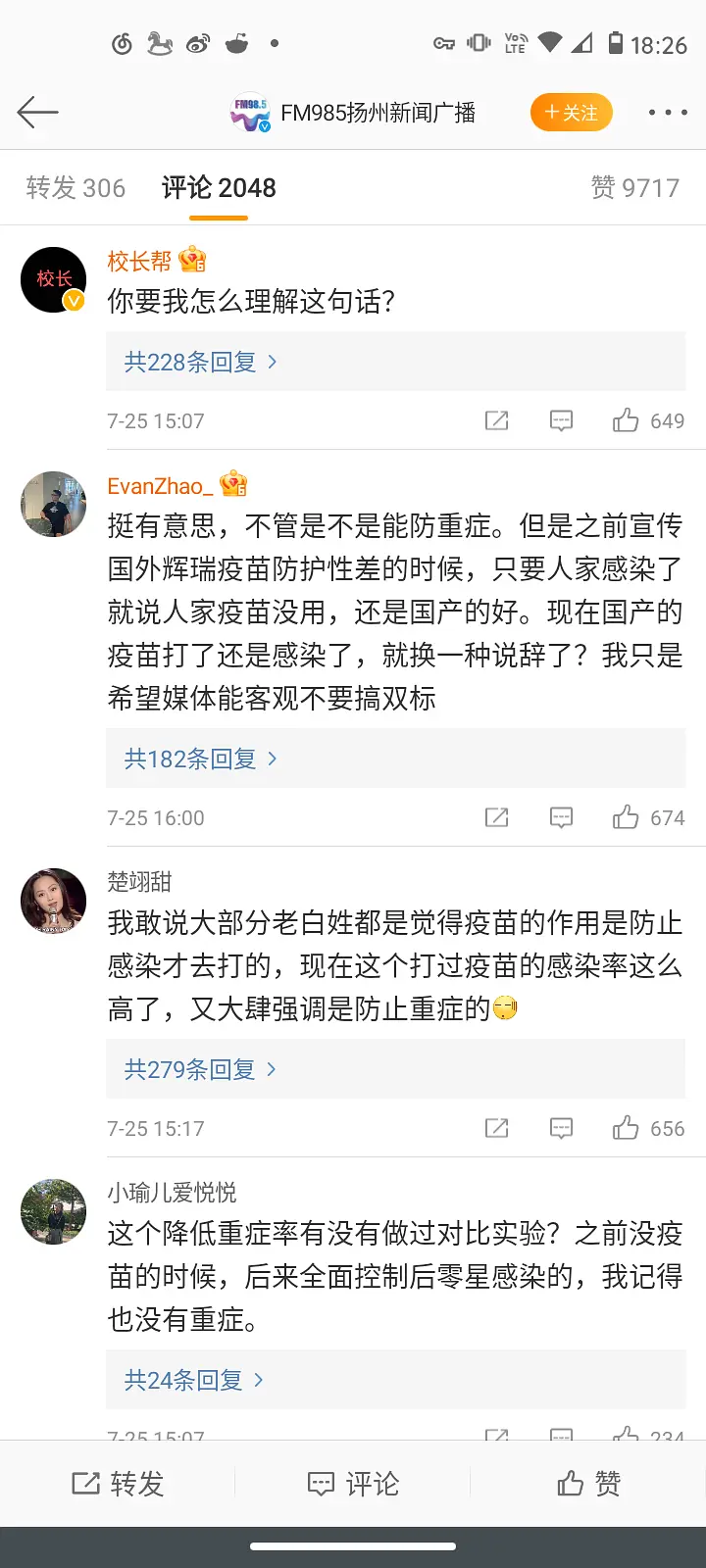706x1568 pixels.
Task: Open 共24条回复 under 小瑜儿爱悦悦's comment
Action: tap(193, 1380)
